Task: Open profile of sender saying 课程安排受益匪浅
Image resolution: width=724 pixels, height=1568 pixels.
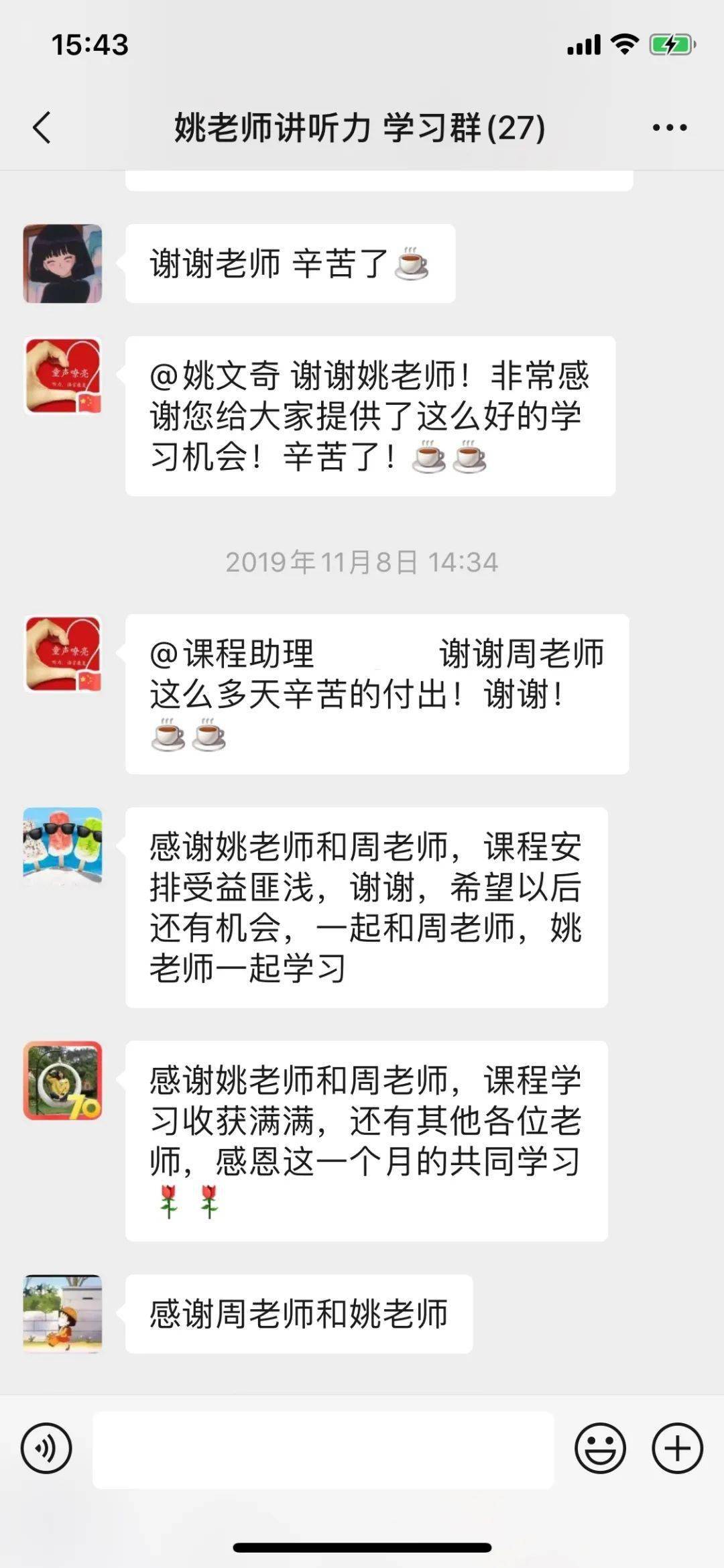Action: point(63,847)
